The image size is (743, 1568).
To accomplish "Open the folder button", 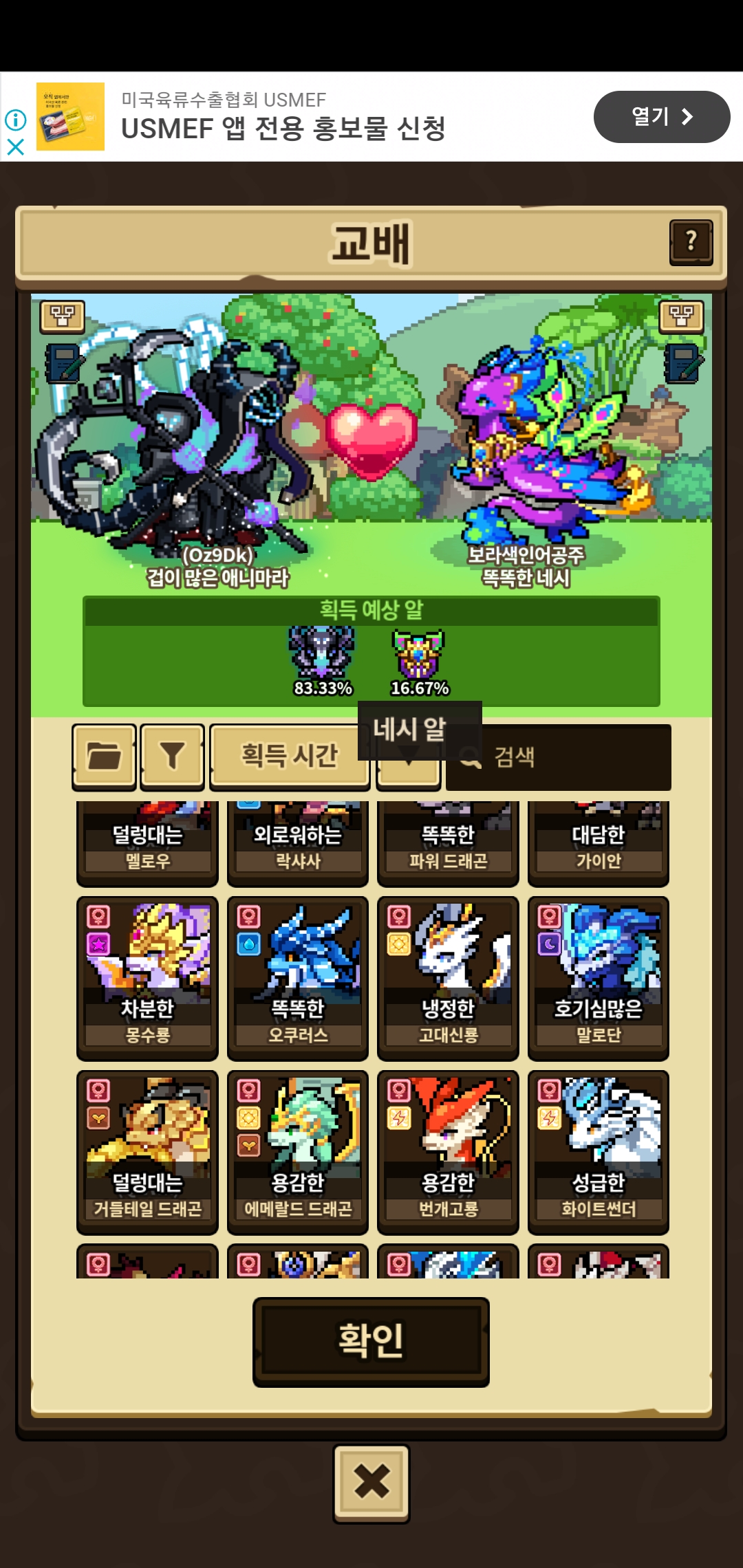I will pyautogui.click(x=104, y=756).
